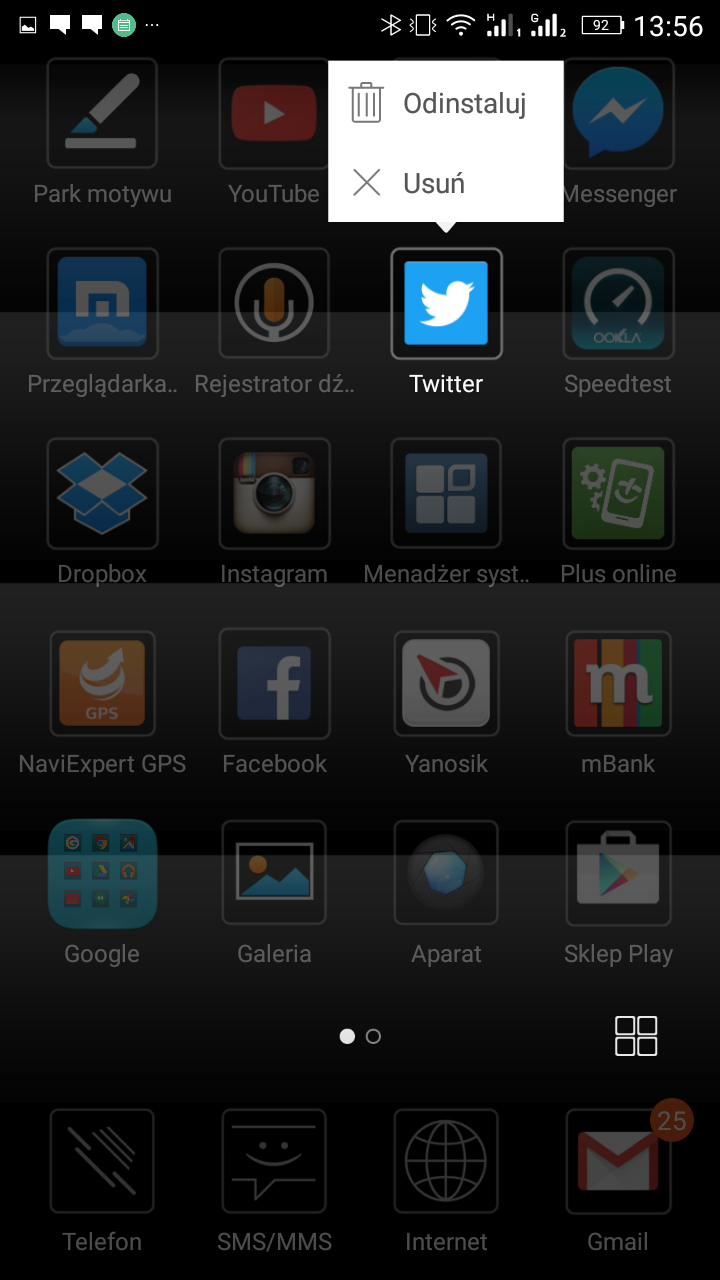Open Gmail with 25 unread
Viewport: 720px width, 1280px height.
click(618, 1162)
